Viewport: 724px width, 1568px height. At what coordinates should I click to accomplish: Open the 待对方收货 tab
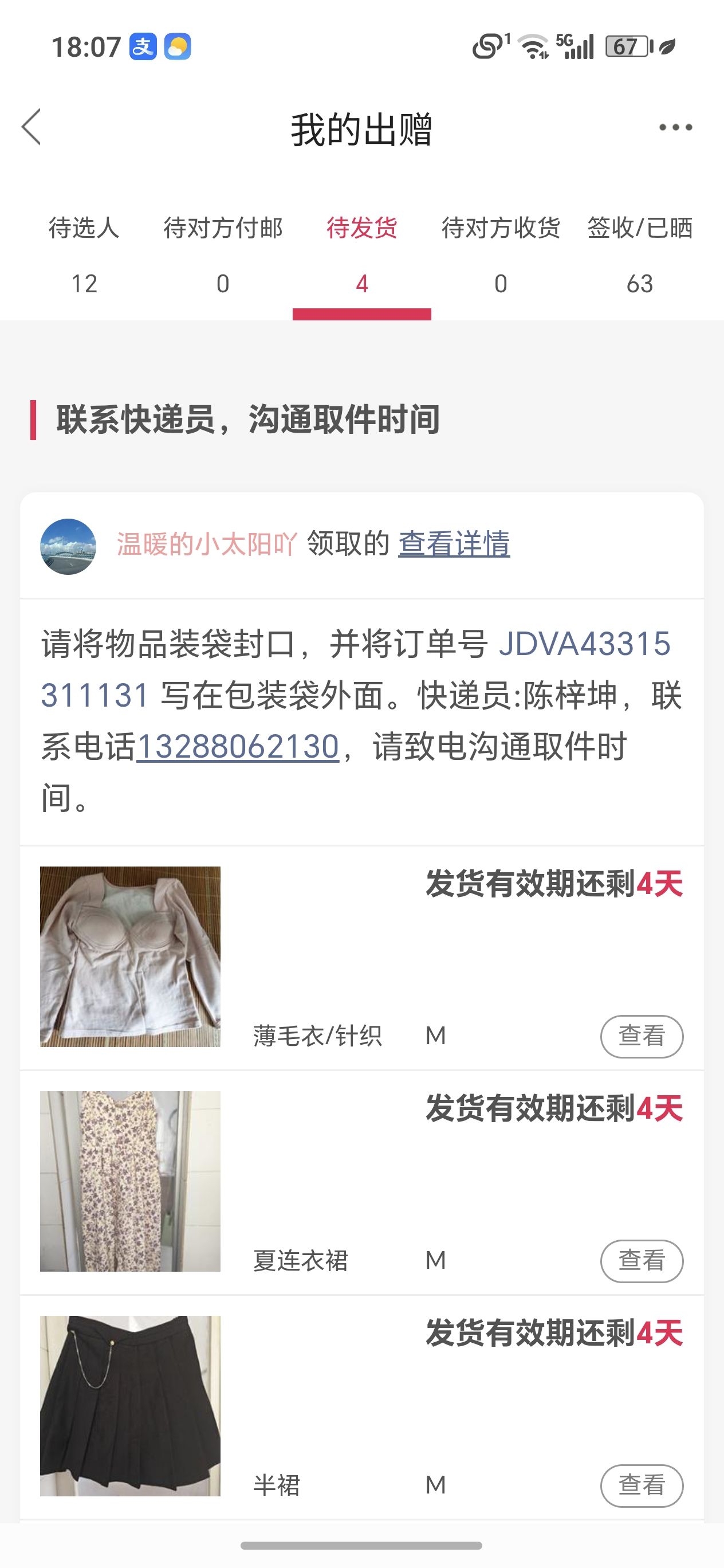pos(500,254)
